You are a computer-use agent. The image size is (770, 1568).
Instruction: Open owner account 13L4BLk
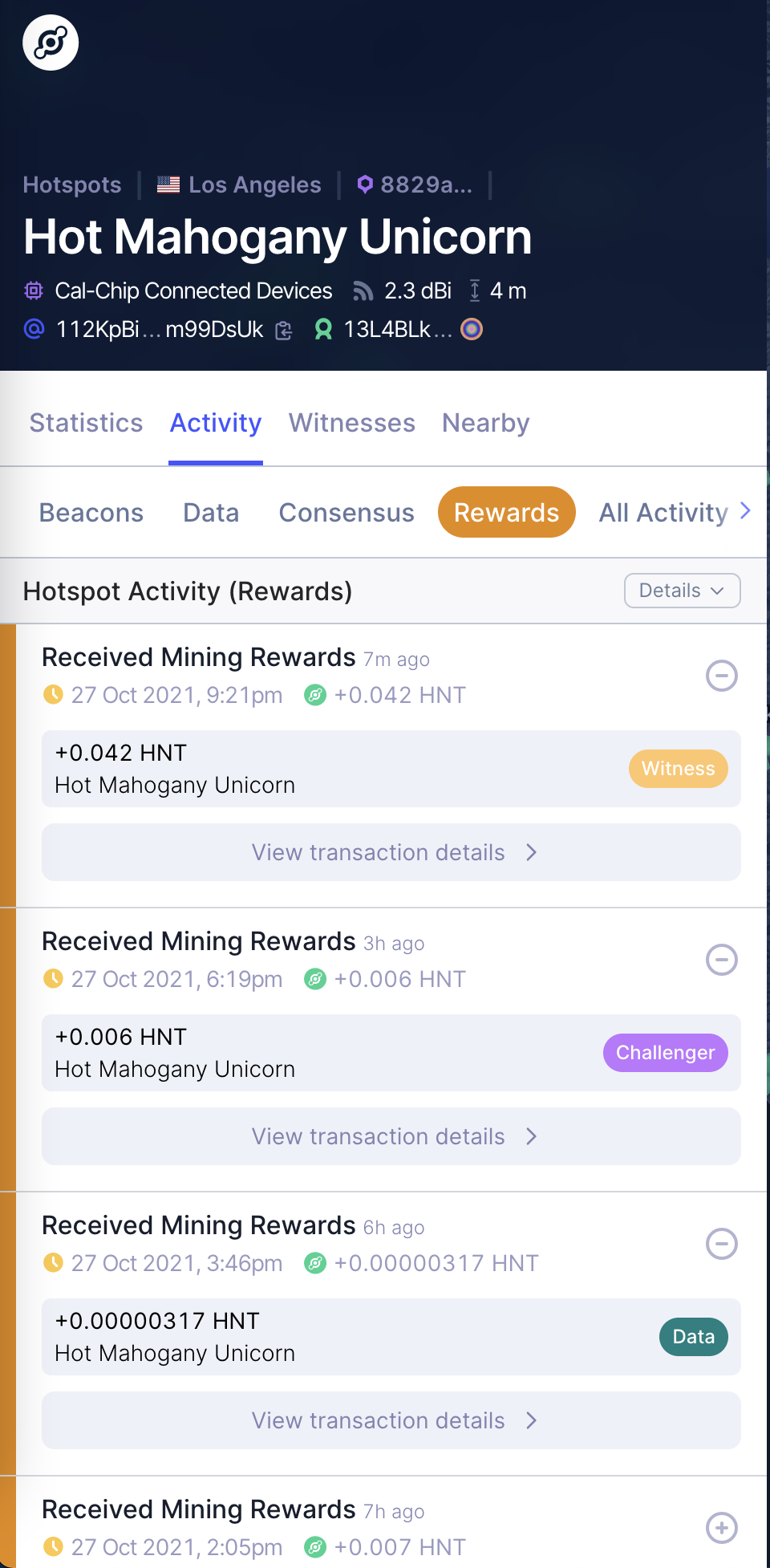click(387, 330)
